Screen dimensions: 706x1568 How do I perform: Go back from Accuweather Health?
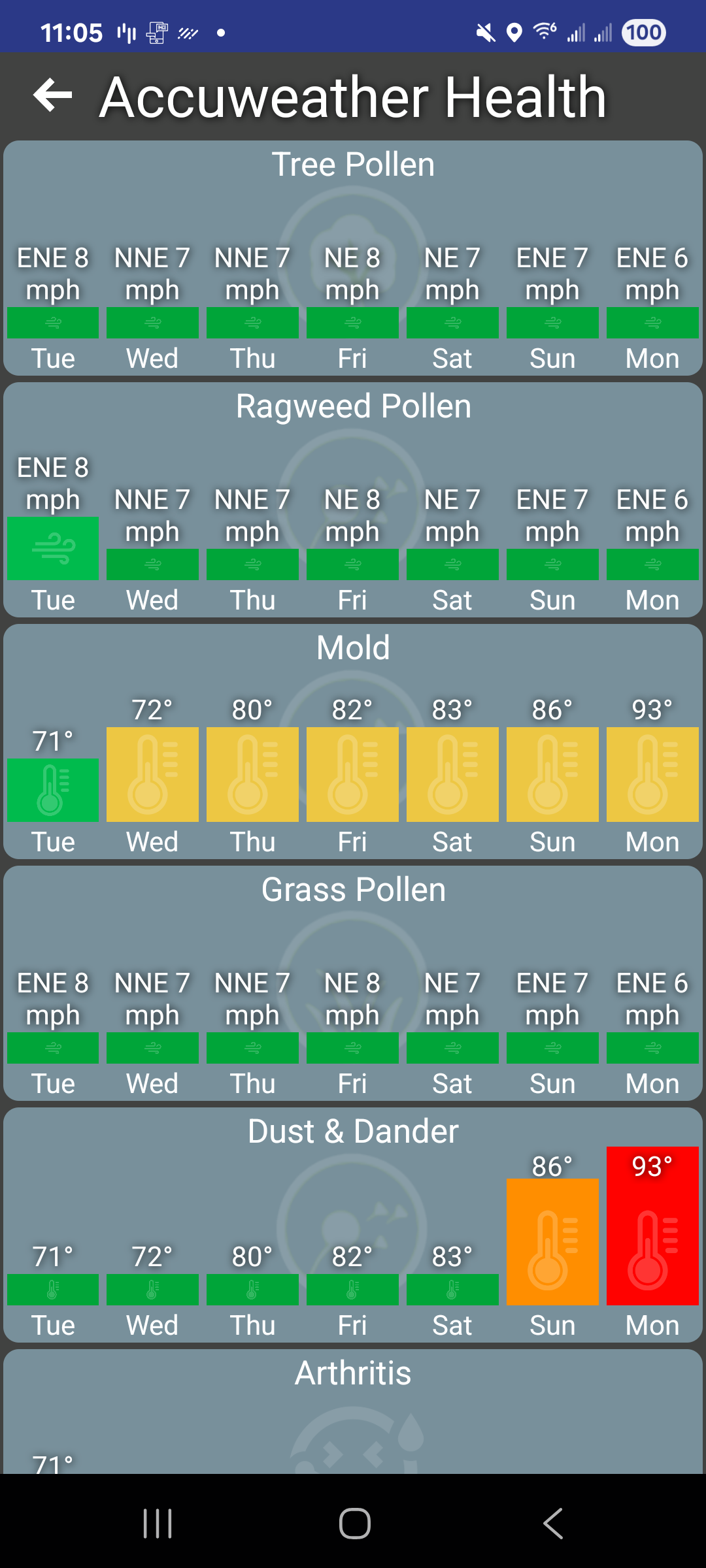[x=52, y=96]
